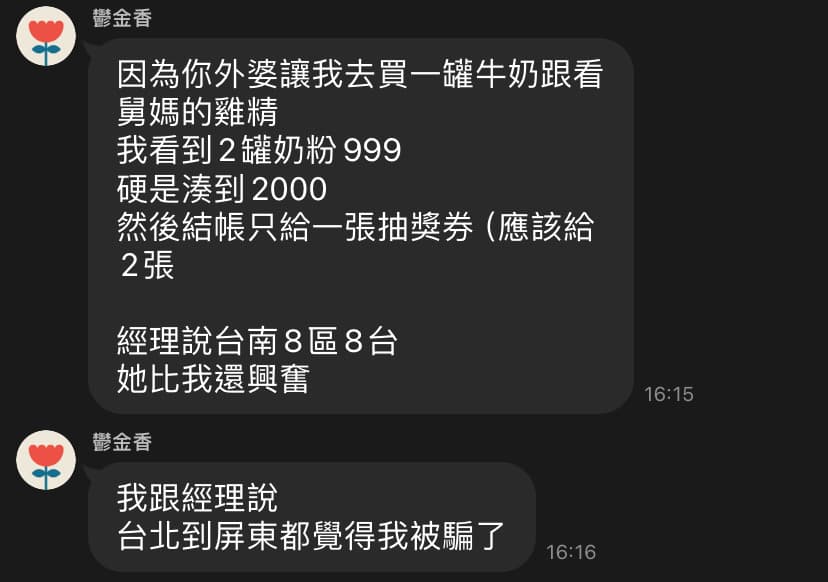Open 鬱金香's avatar beside the 16:15 message
This screenshot has width=828, height=582.
point(46,36)
